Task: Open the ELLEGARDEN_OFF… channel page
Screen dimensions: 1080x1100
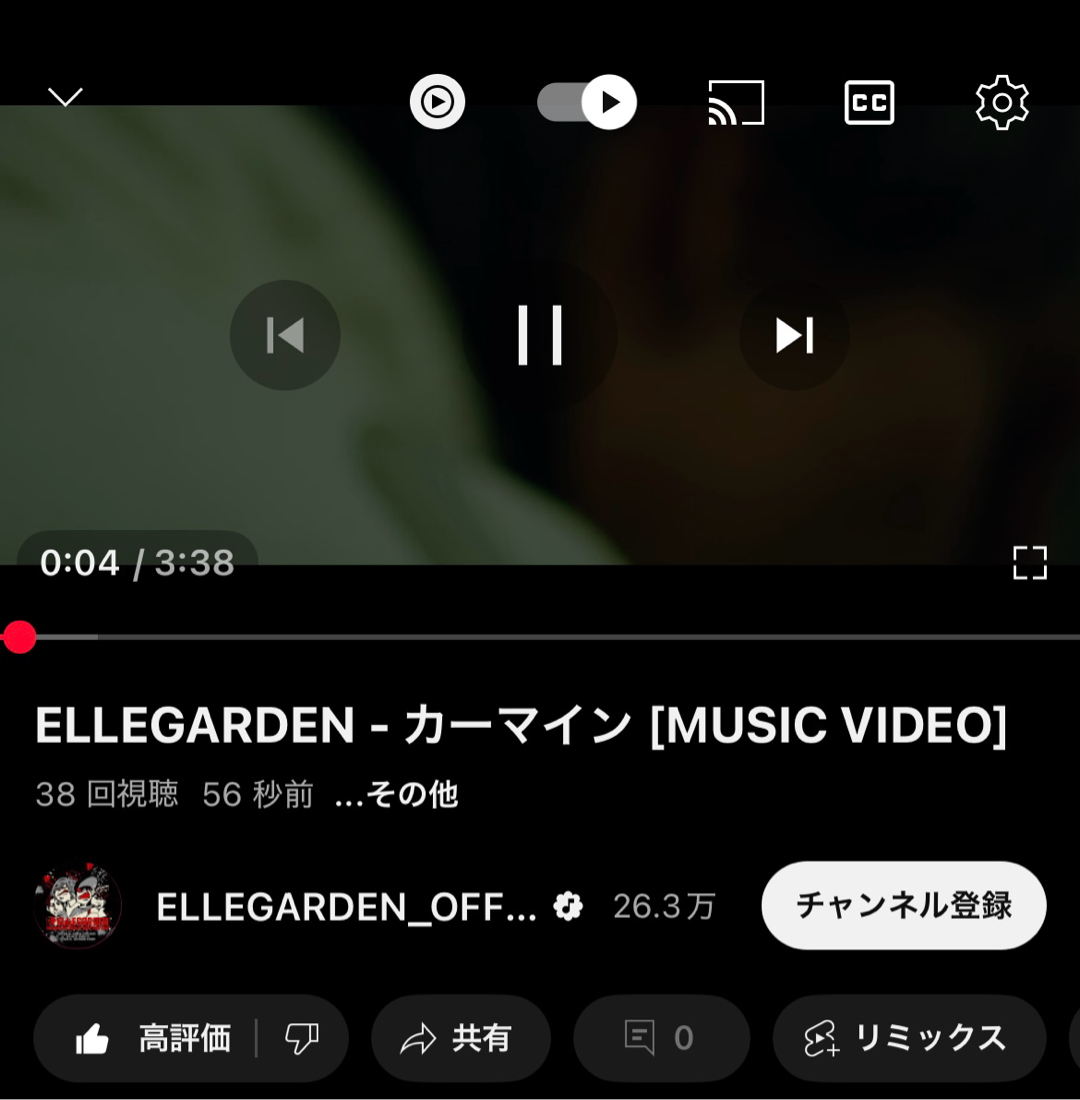Action: pyautogui.click(x=346, y=906)
